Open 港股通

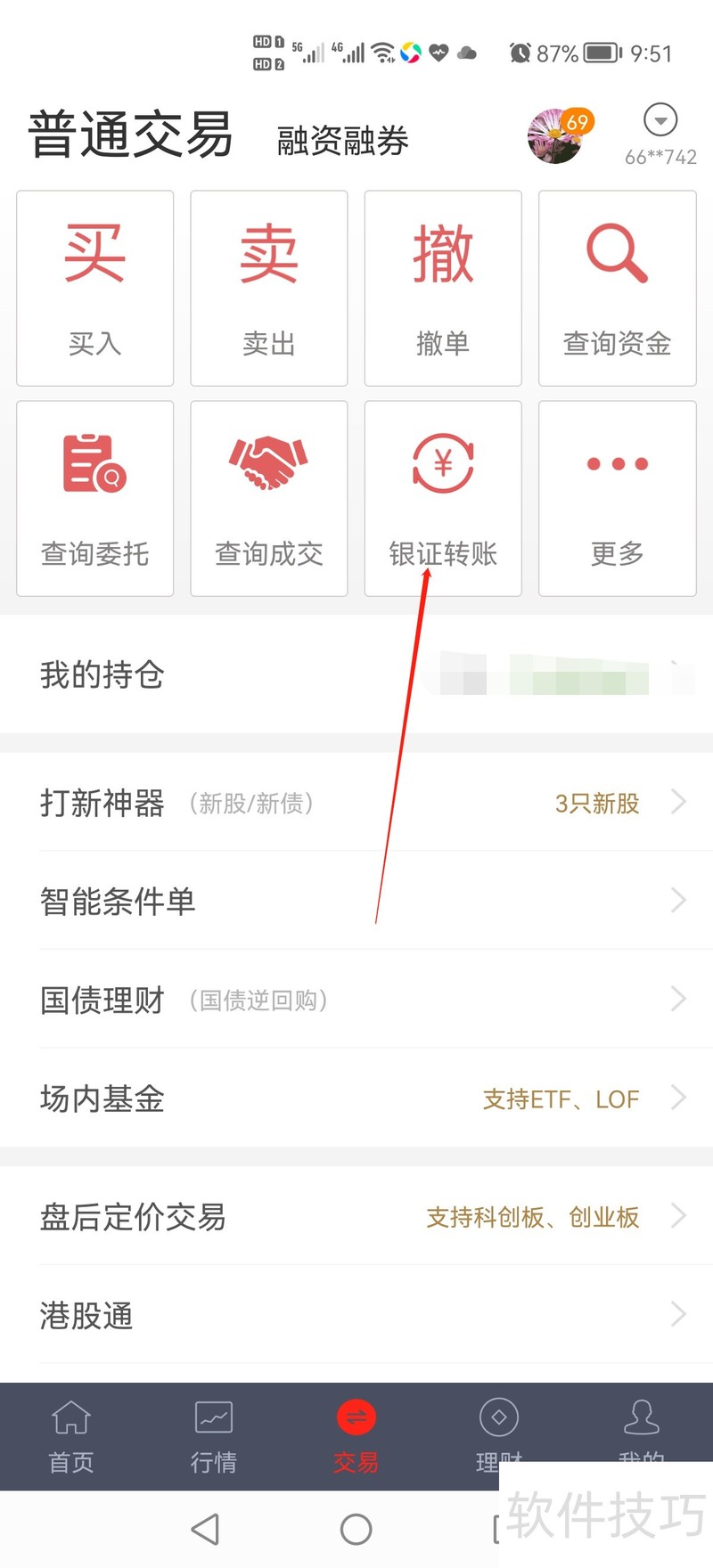click(356, 1315)
